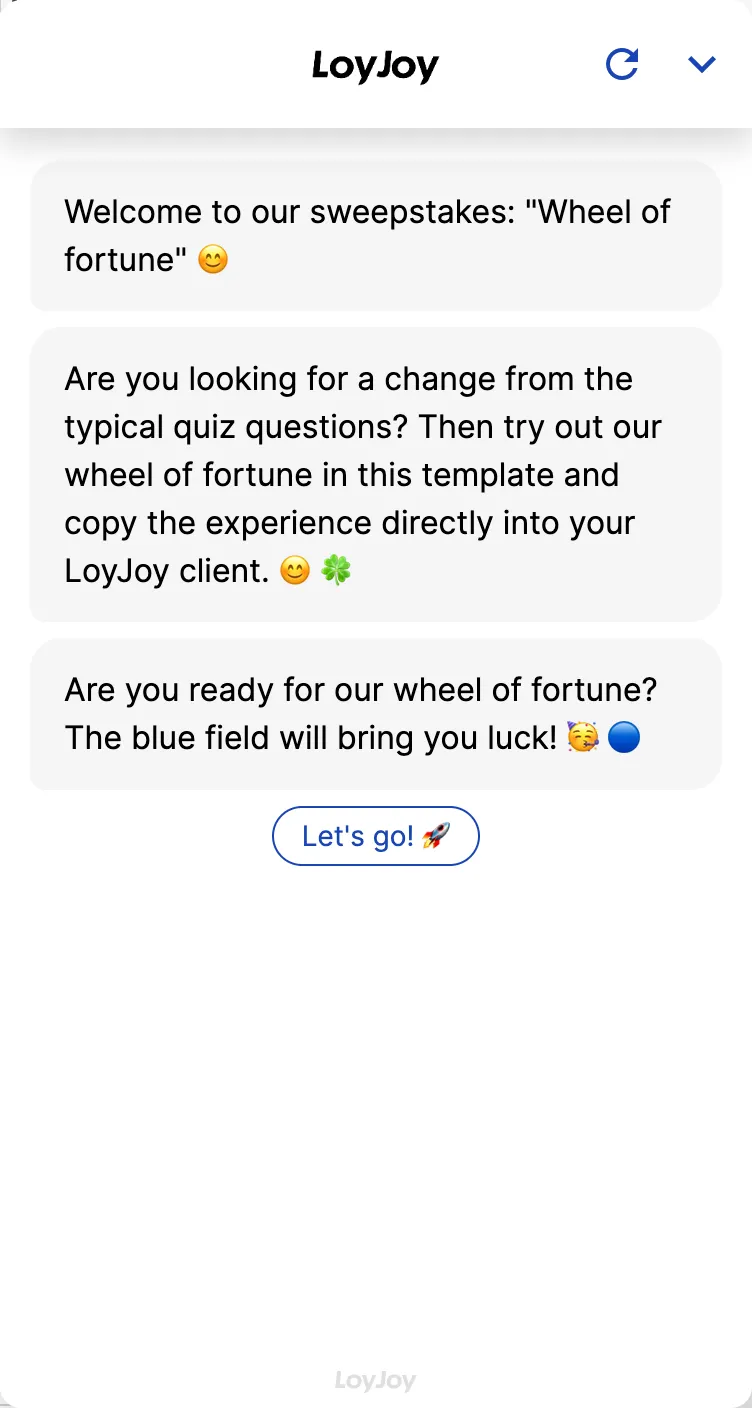Minimize the chat with the chevron
752x1408 pixels.
[702, 65]
